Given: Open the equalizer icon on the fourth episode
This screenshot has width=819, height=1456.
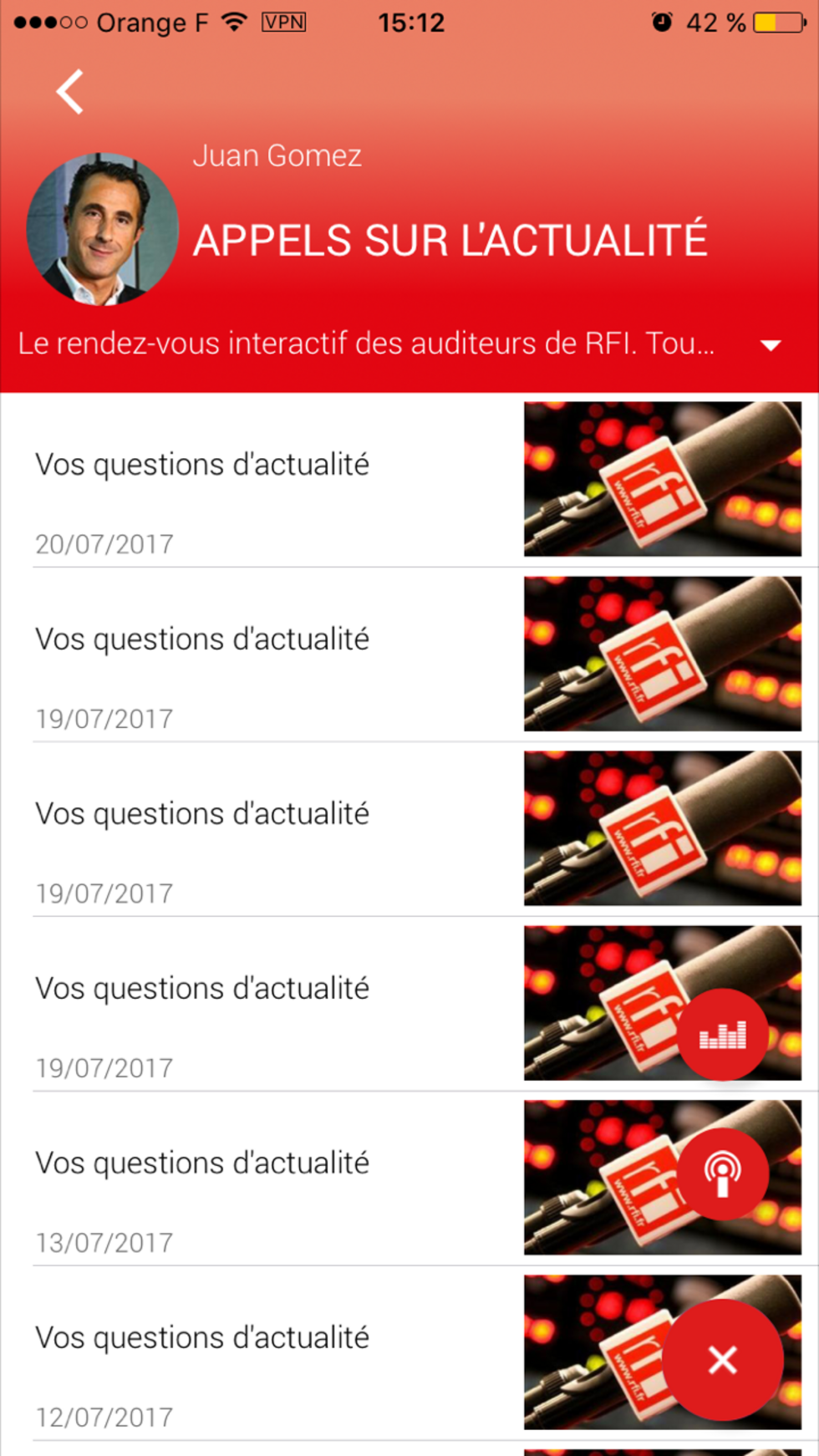Looking at the screenshot, I should (724, 1033).
